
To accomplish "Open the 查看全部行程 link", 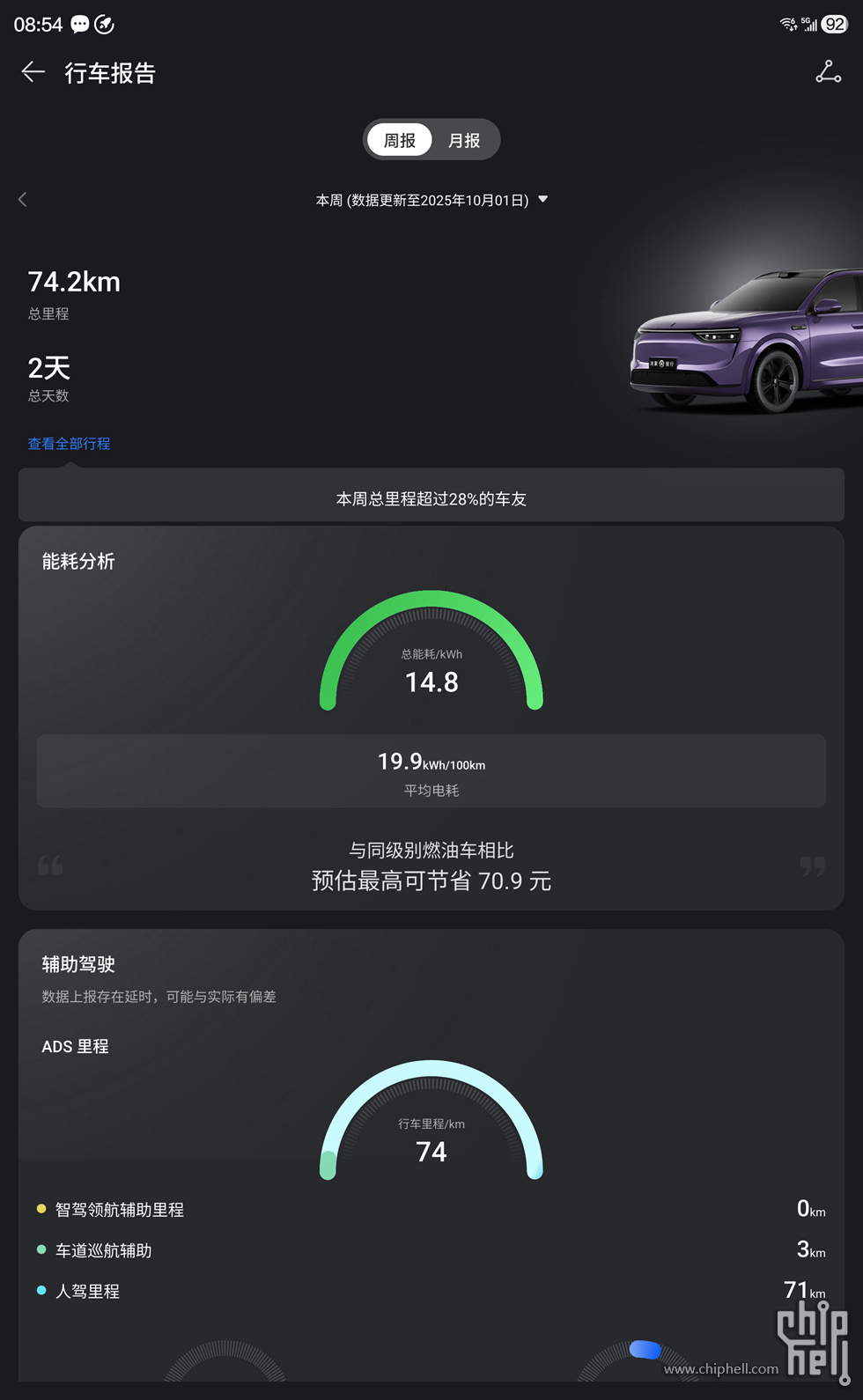I will [69, 444].
